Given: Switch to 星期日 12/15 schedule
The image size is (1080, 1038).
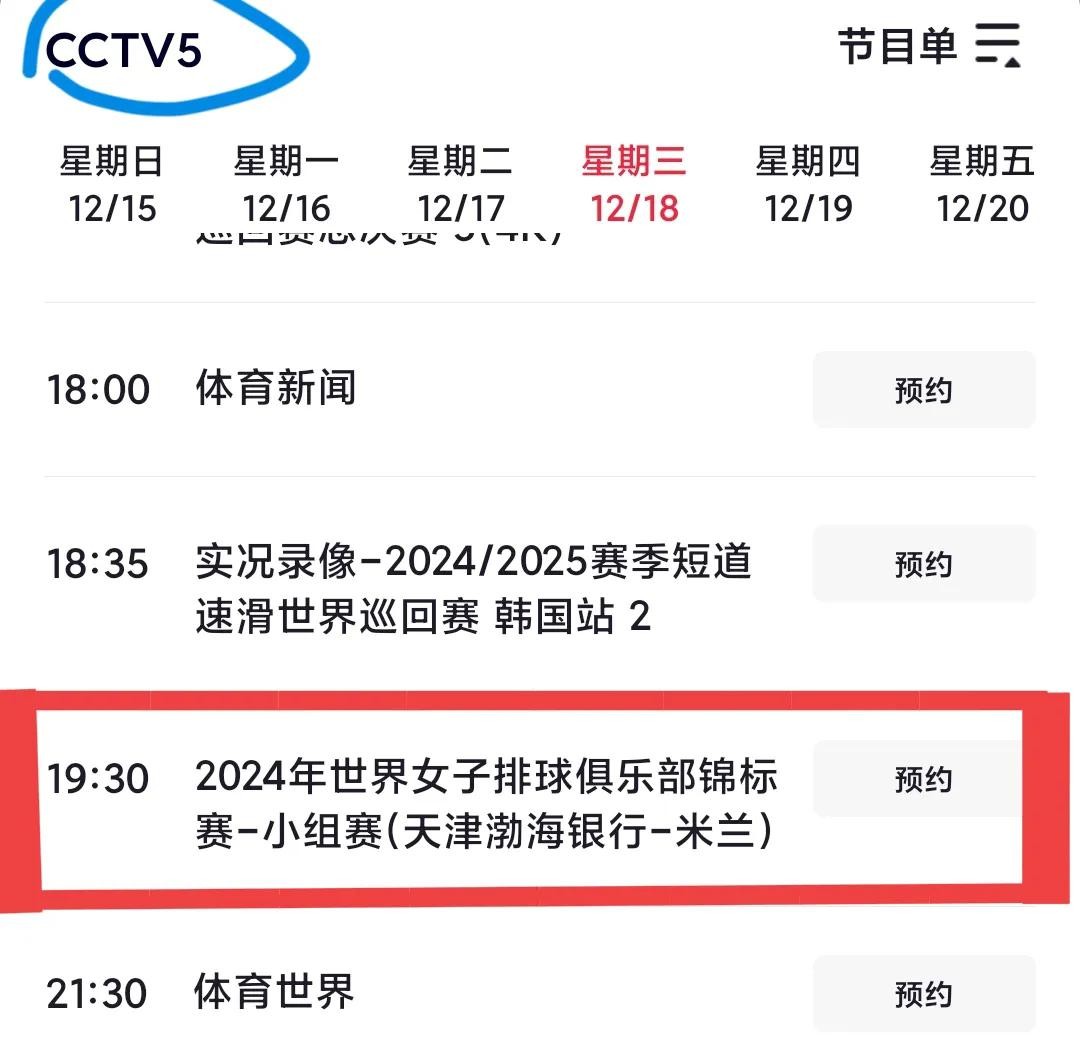Looking at the screenshot, I should [x=111, y=184].
